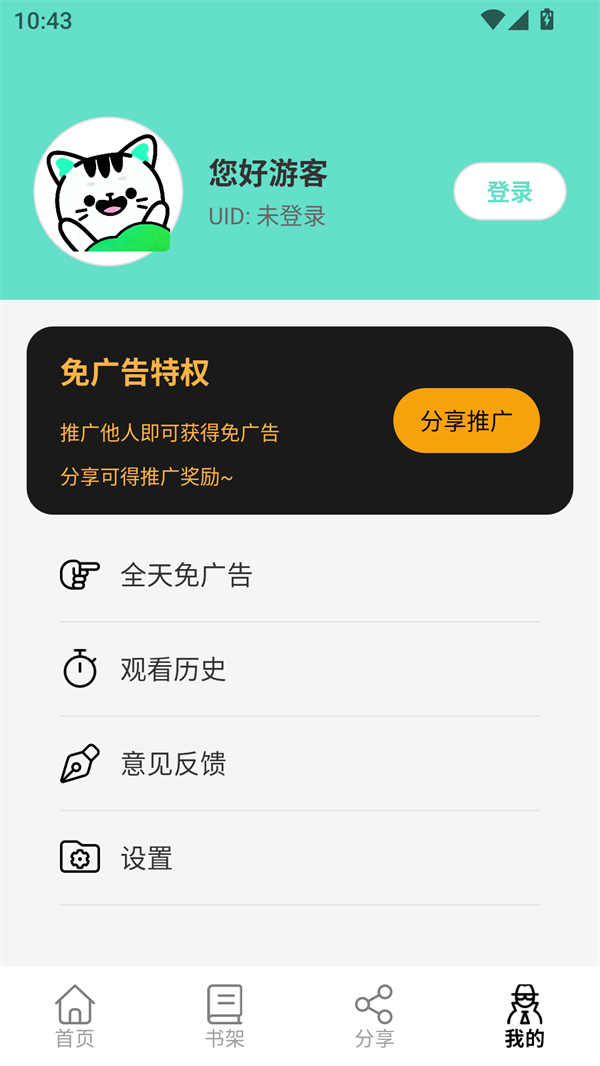Tap the 登录 login button

509,191
